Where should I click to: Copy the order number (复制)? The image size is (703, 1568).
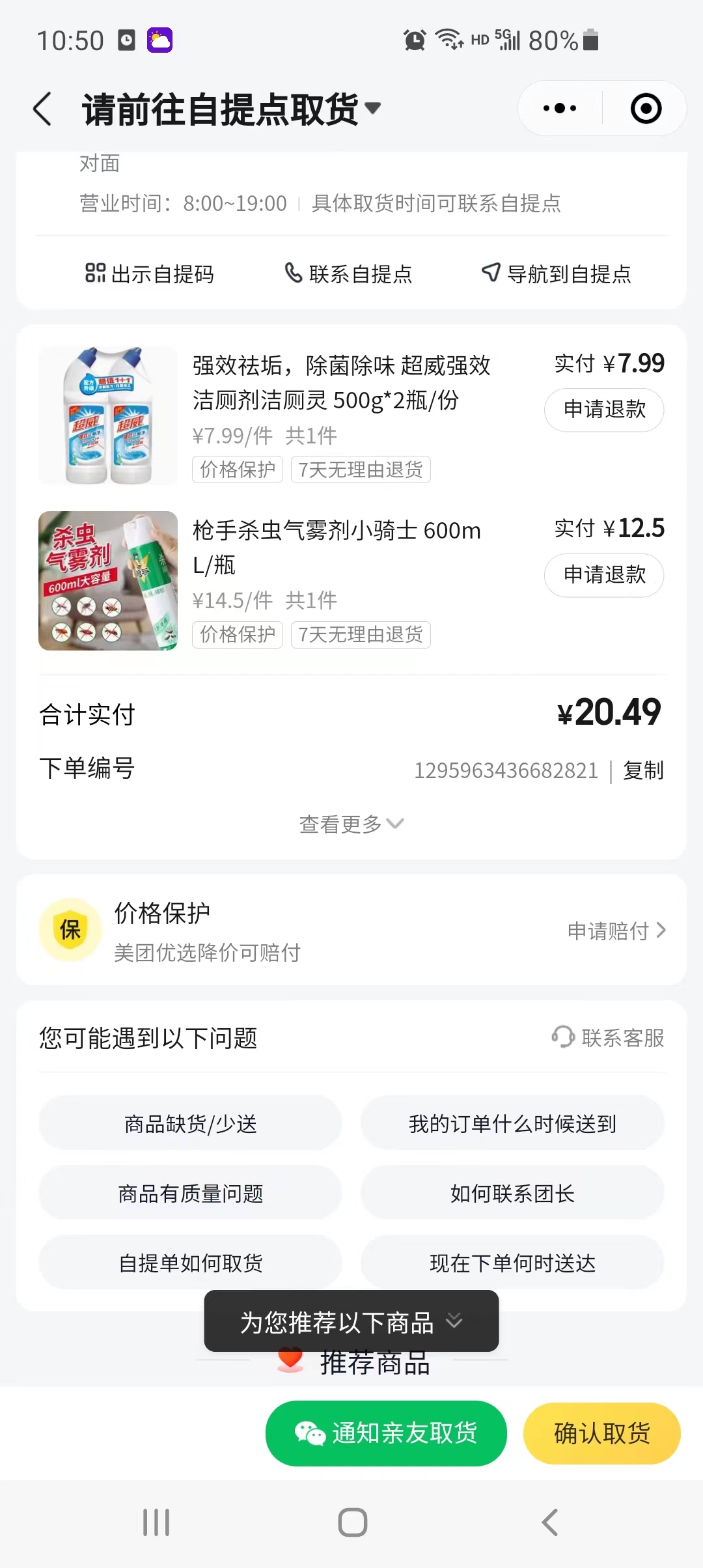[x=643, y=770]
